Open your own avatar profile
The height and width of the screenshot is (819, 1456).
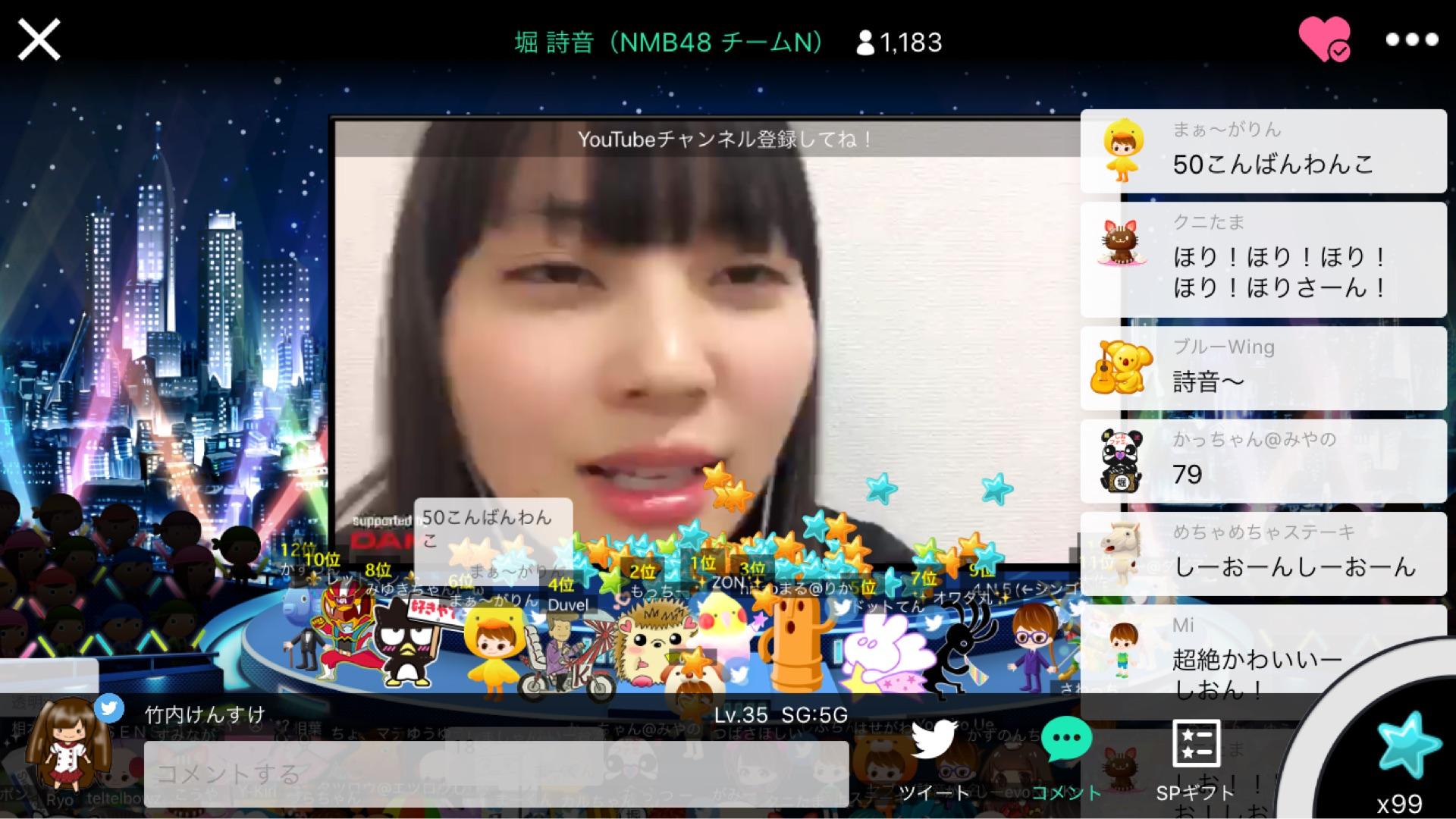[x=68, y=743]
